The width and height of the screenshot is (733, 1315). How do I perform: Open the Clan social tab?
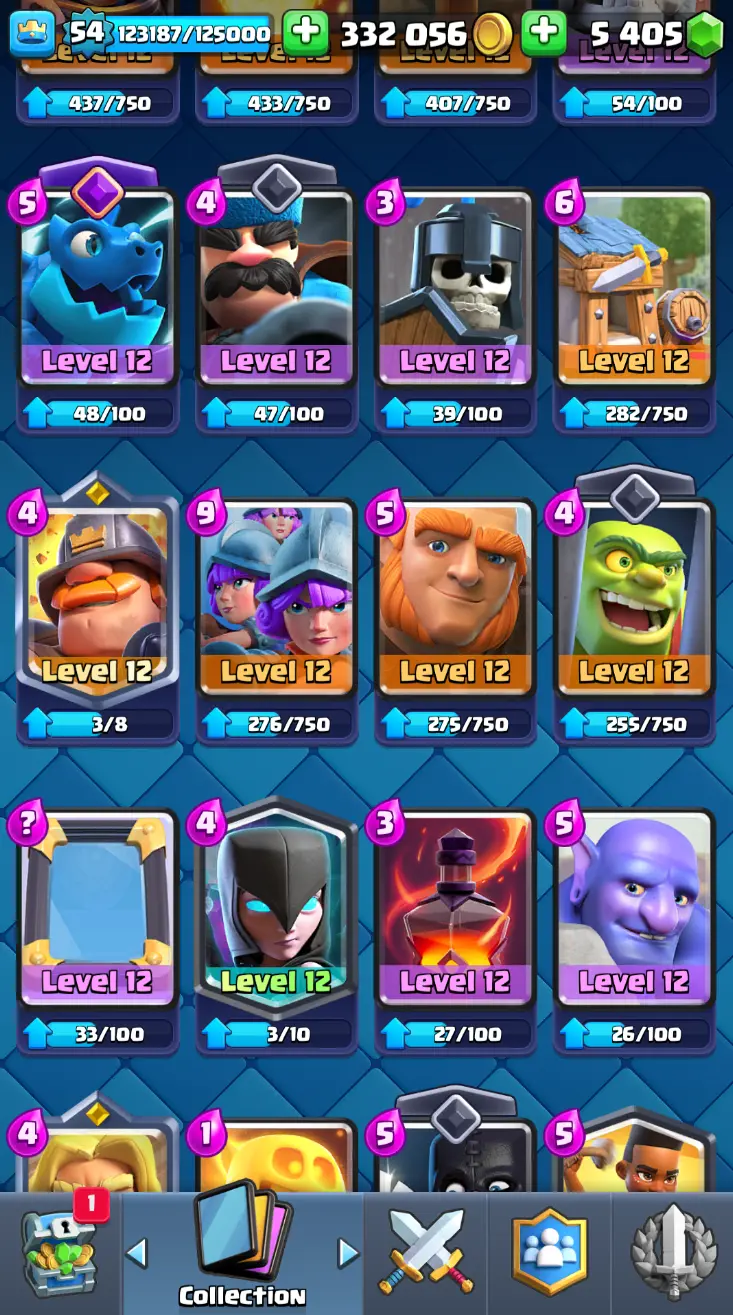pos(549,1252)
